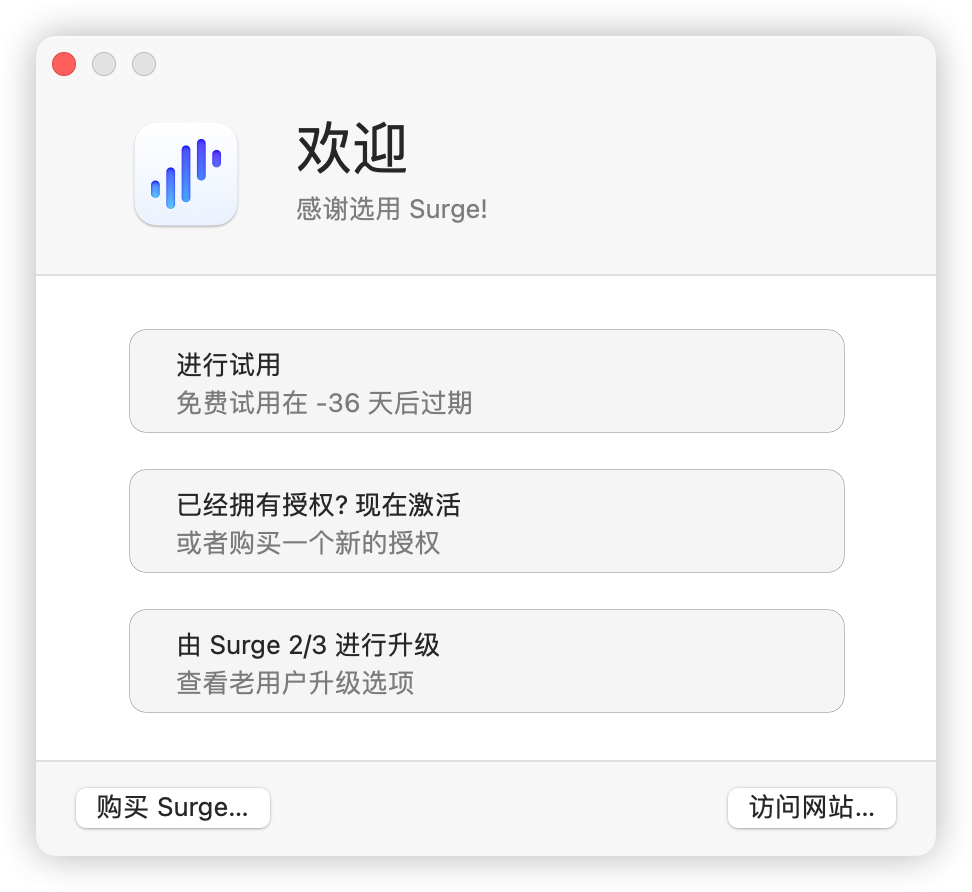This screenshot has height=892, width=972.
Task: Open 访问网站... button
Action: click(811, 808)
